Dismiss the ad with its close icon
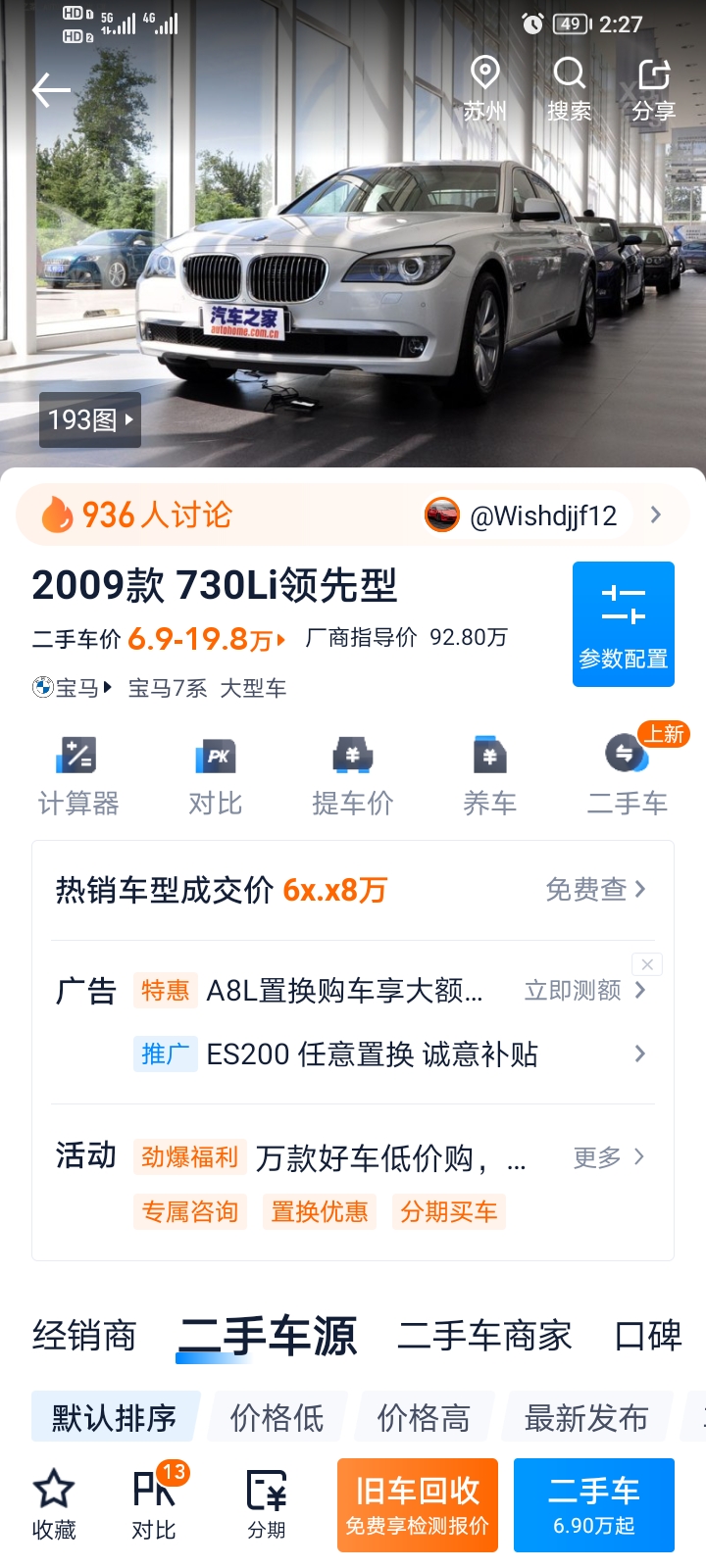Image resolution: width=706 pixels, height=1568 pixels. [647, 964]
